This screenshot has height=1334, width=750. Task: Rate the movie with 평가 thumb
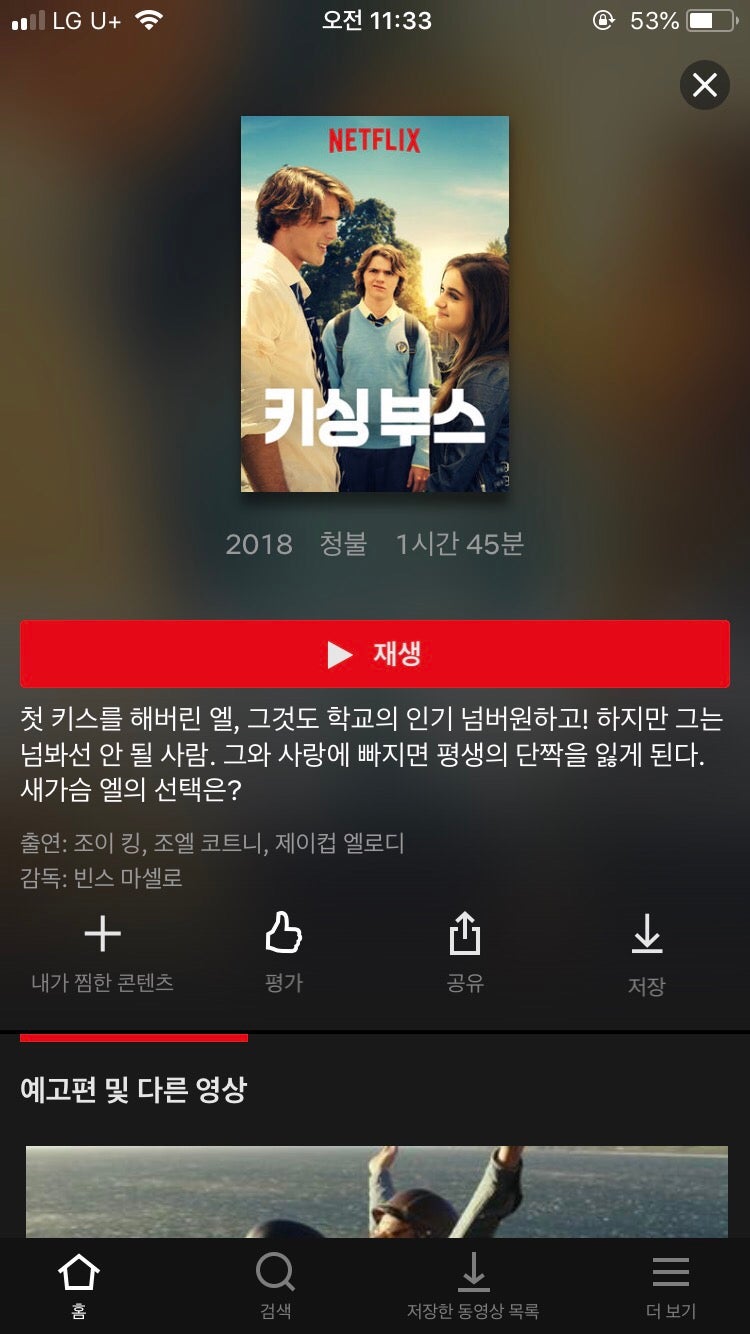(284, 953)
